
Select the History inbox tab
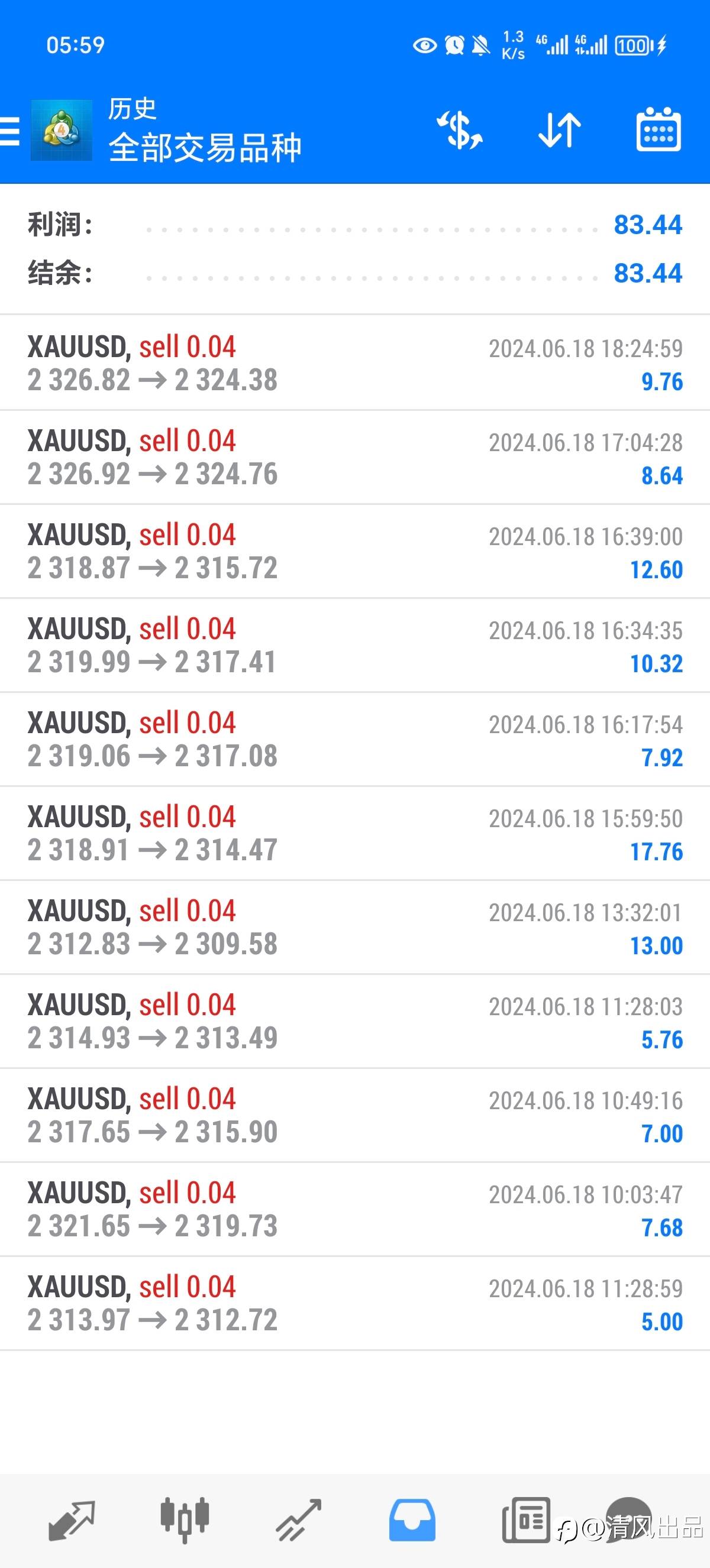click(412, 1520)
